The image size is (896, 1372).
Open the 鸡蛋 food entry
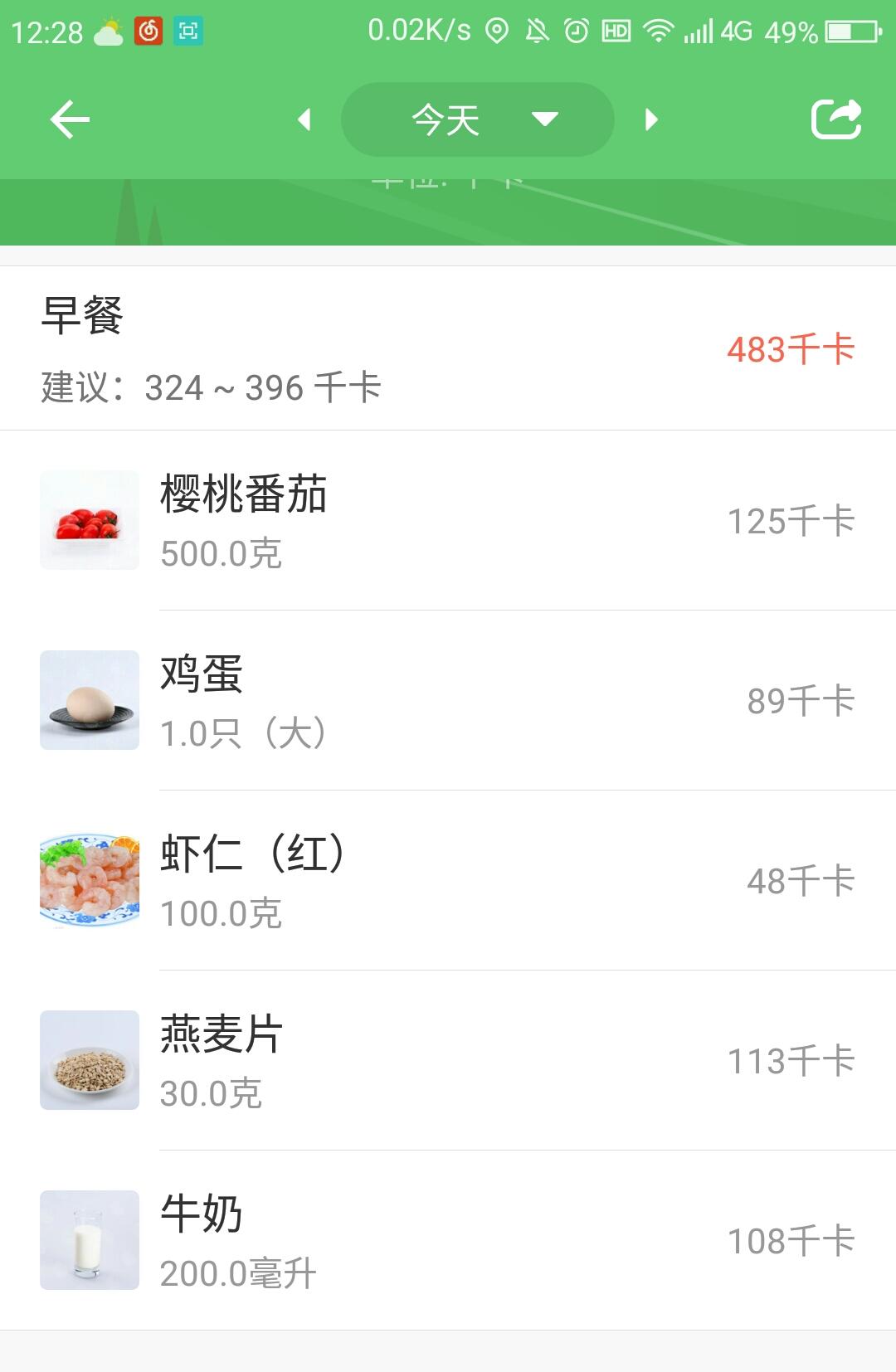(x=448, y=701)
